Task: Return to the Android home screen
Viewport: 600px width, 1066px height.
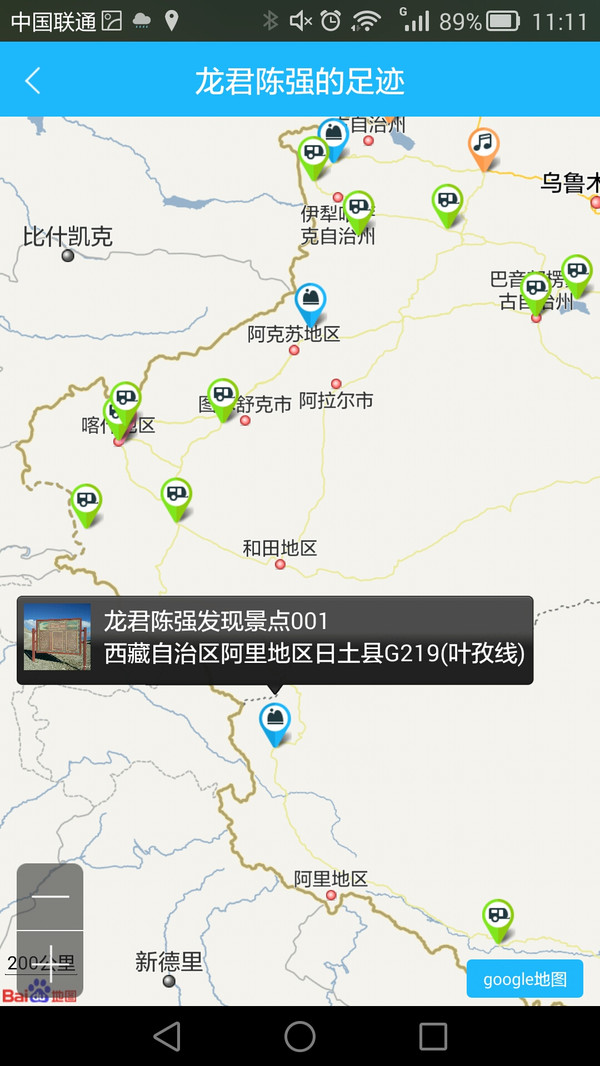Action: pos(300,1036)
